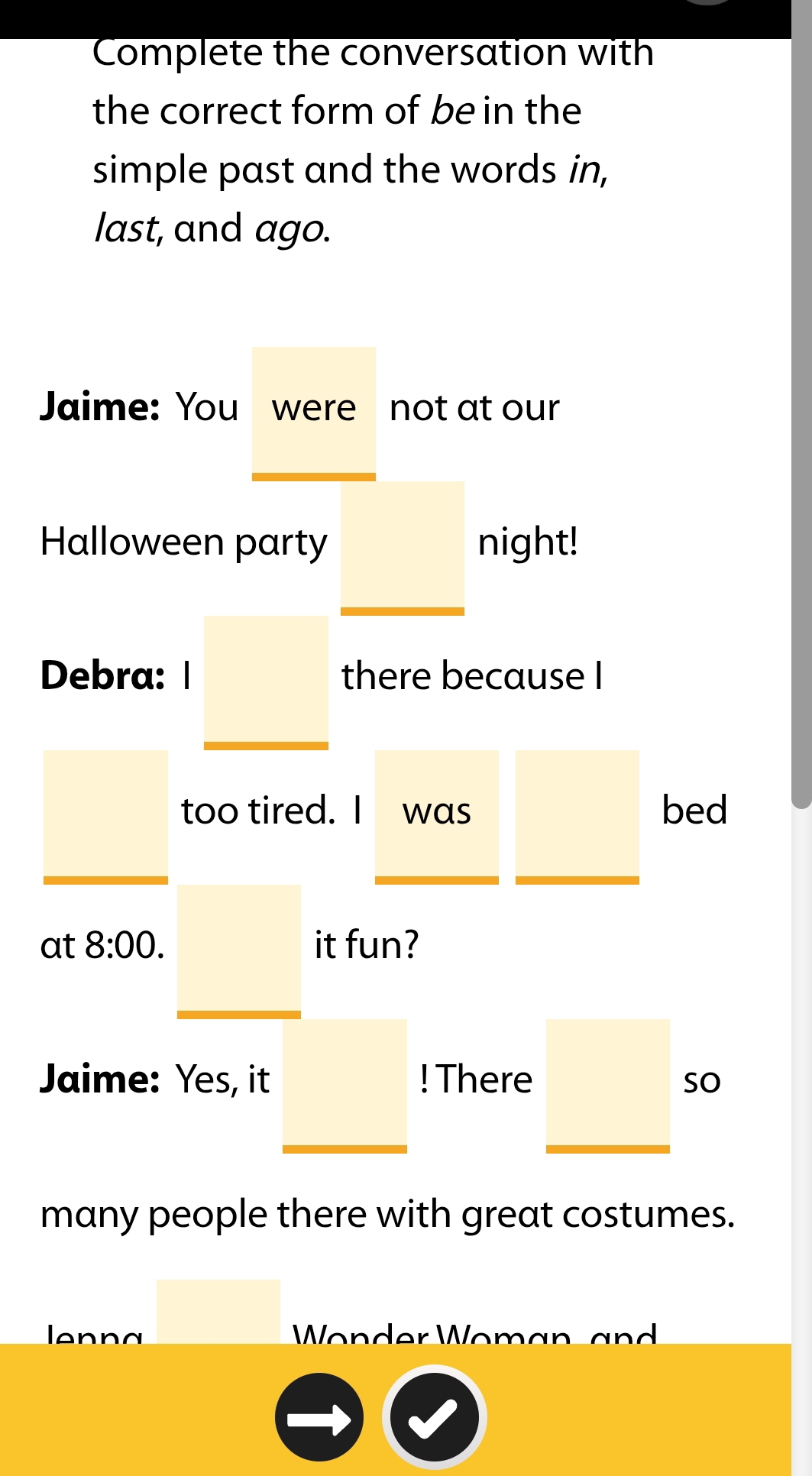812x1476 pixels.
Task: Check answers with the checkmark button
Action: point(434,1417)
